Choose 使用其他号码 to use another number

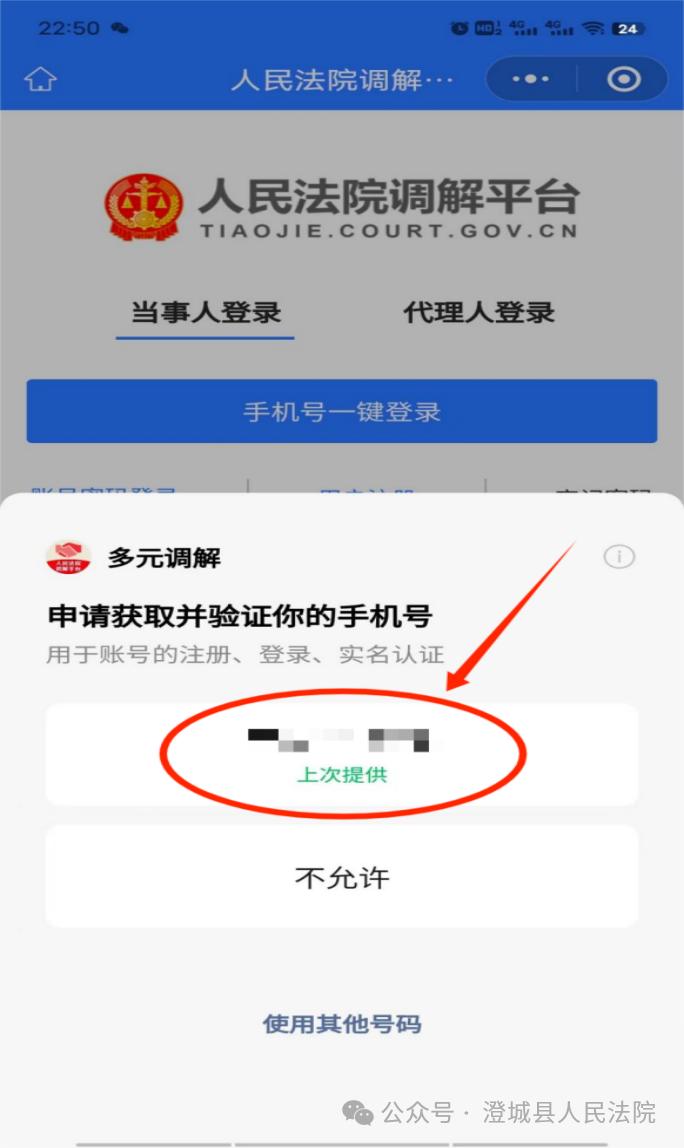(342, 1023)
